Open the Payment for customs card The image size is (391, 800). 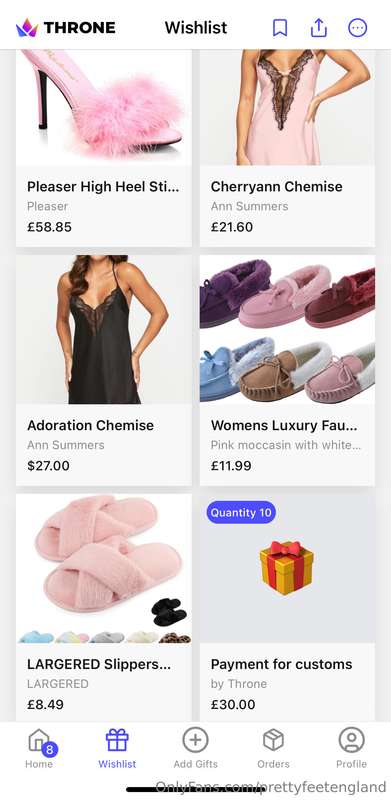click(x=287, y=607)
